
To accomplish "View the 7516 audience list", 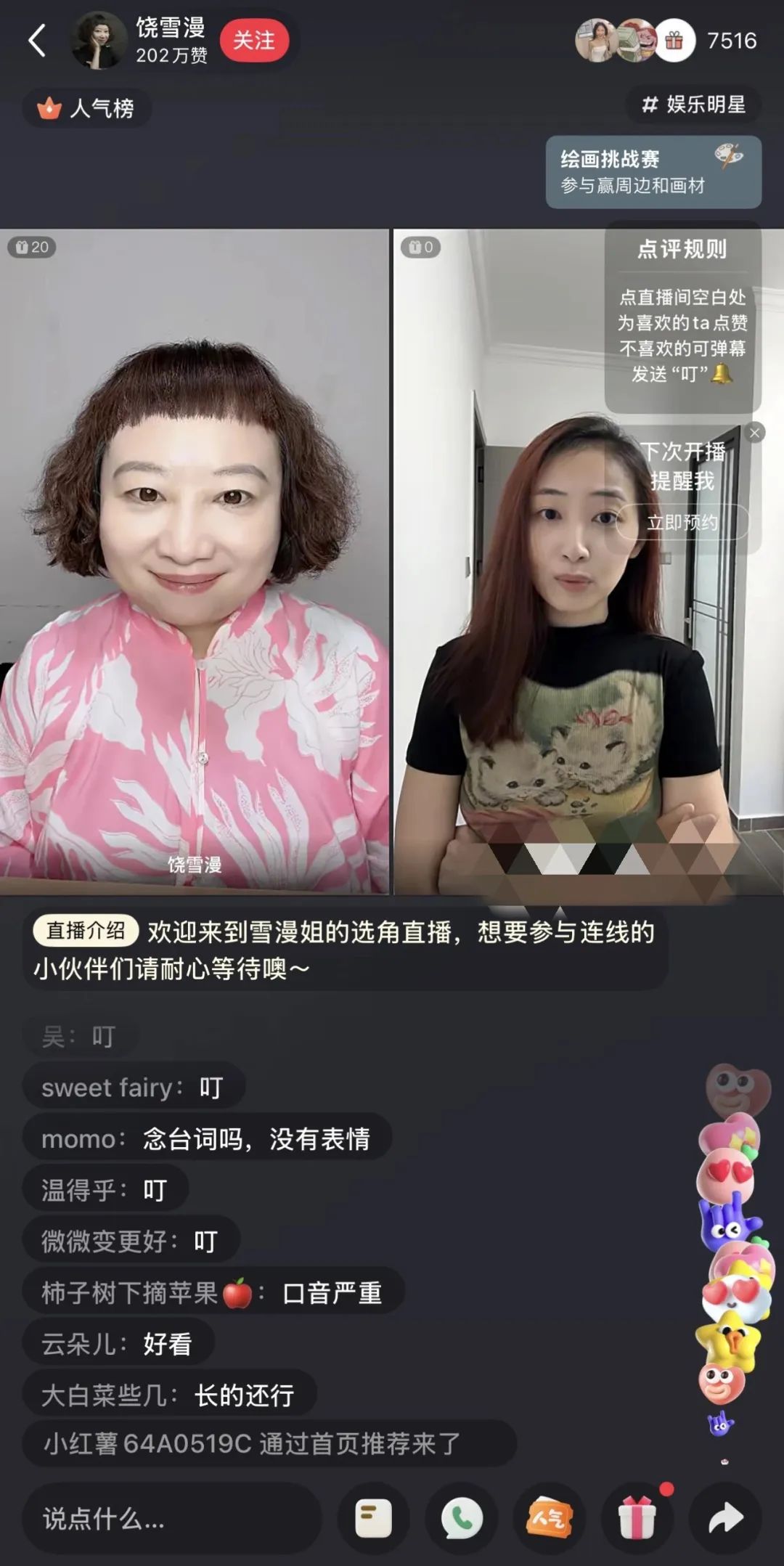I will [x=731, y=41].
